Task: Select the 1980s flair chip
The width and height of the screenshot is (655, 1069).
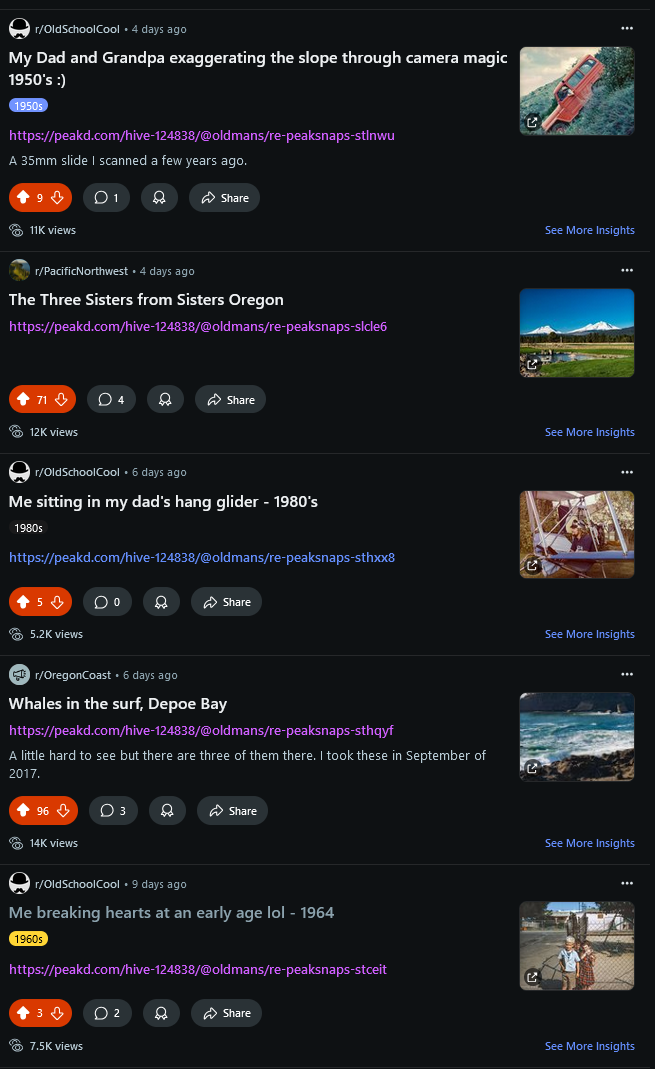Action: pyautogui.click(x=28, y=528)
